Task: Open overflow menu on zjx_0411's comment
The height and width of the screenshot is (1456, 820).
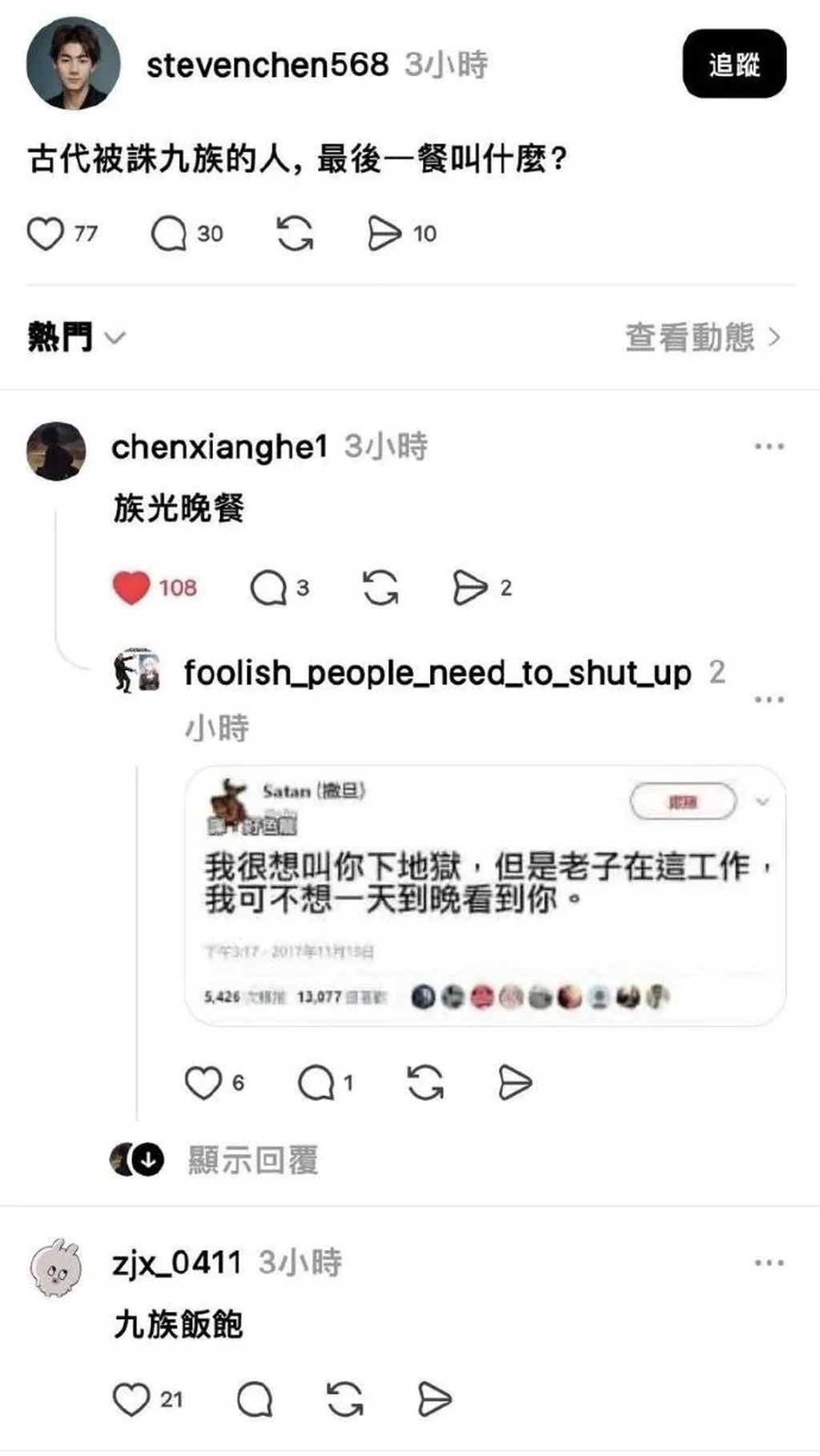Action: click(769, 1263)
